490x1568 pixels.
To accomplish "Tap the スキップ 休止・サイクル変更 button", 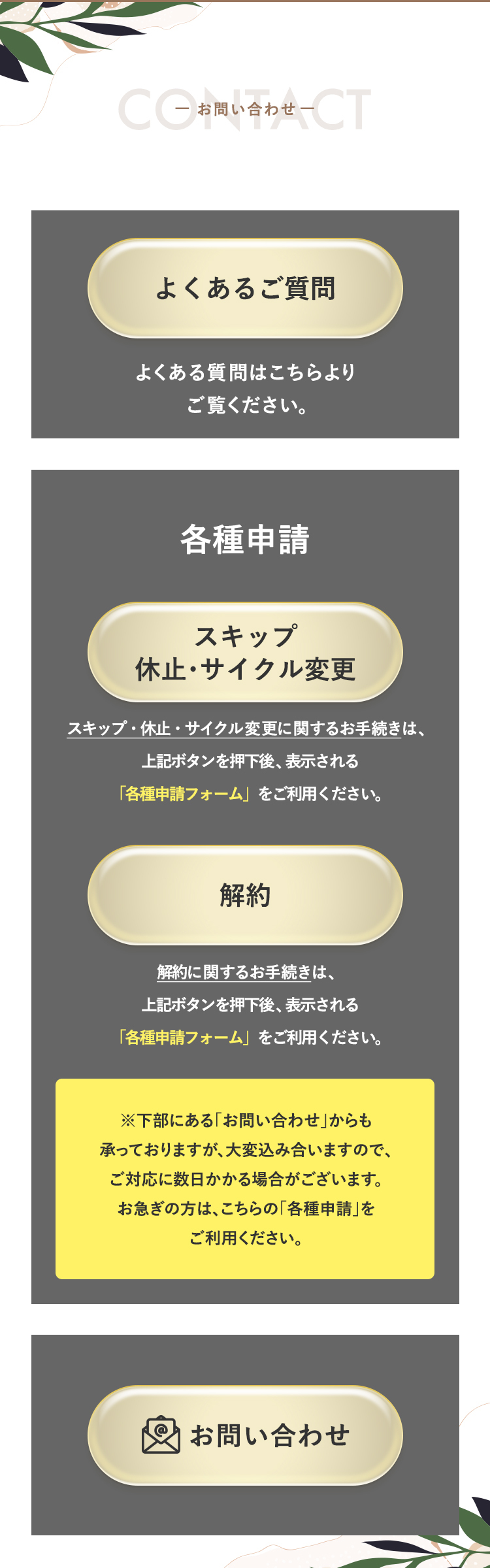I will coord(245,652).
